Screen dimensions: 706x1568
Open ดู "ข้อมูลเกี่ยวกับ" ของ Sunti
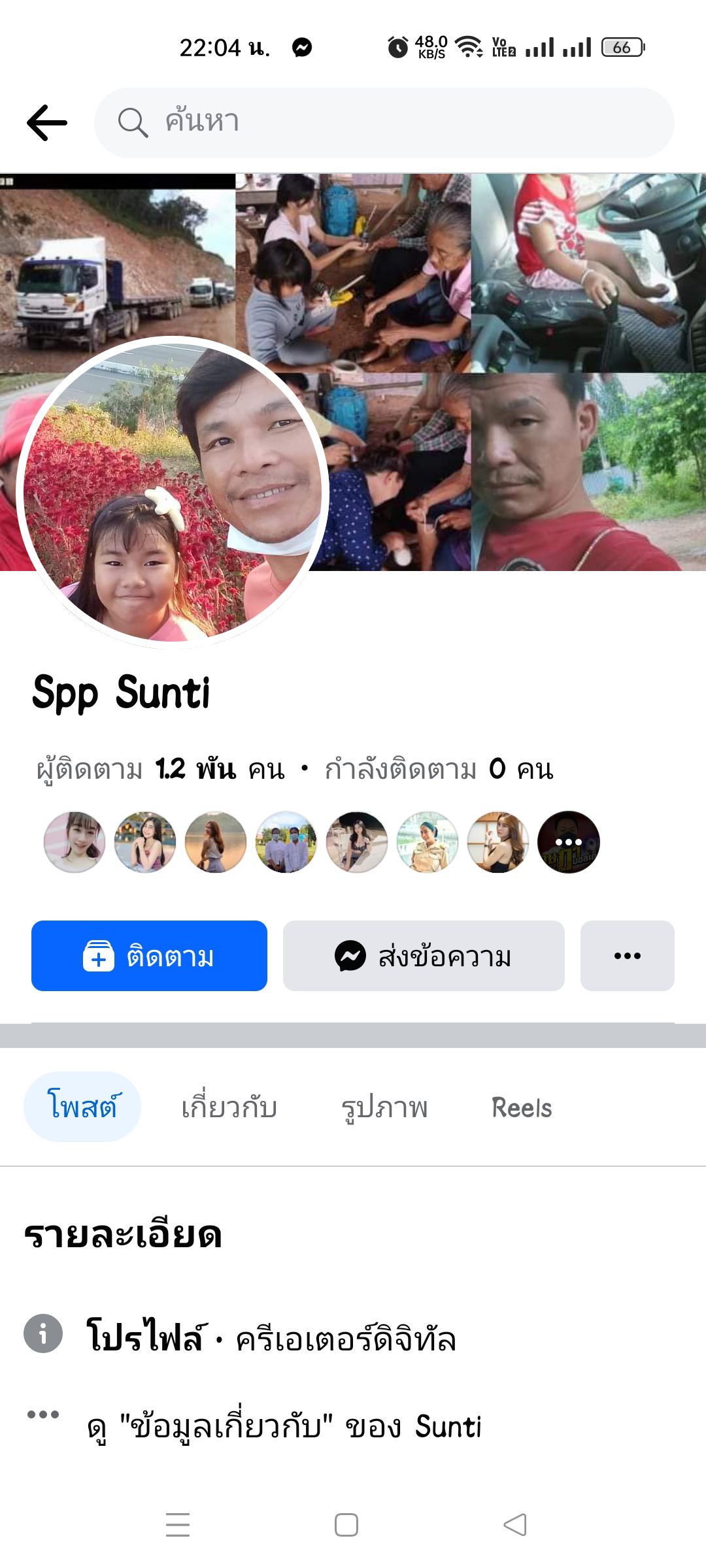coord(284,1426)
